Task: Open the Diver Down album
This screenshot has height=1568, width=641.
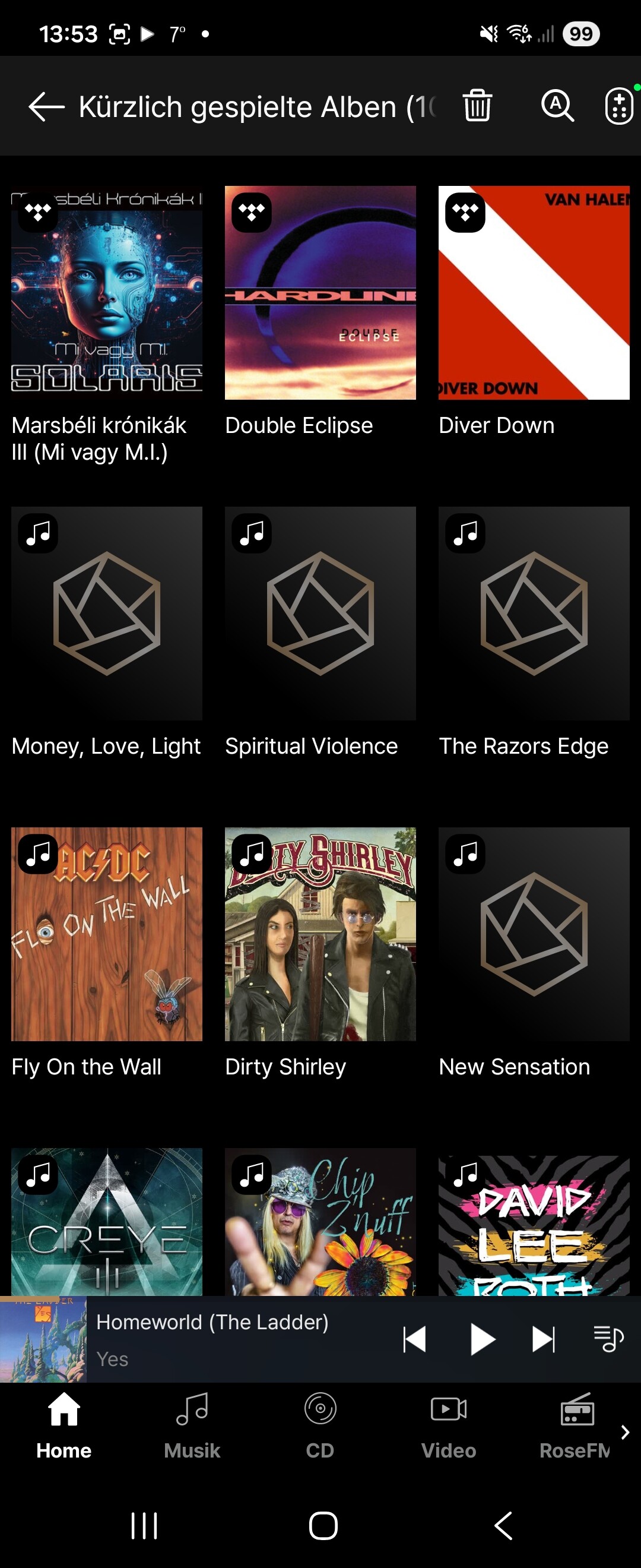Action: (x=534, y=293)
